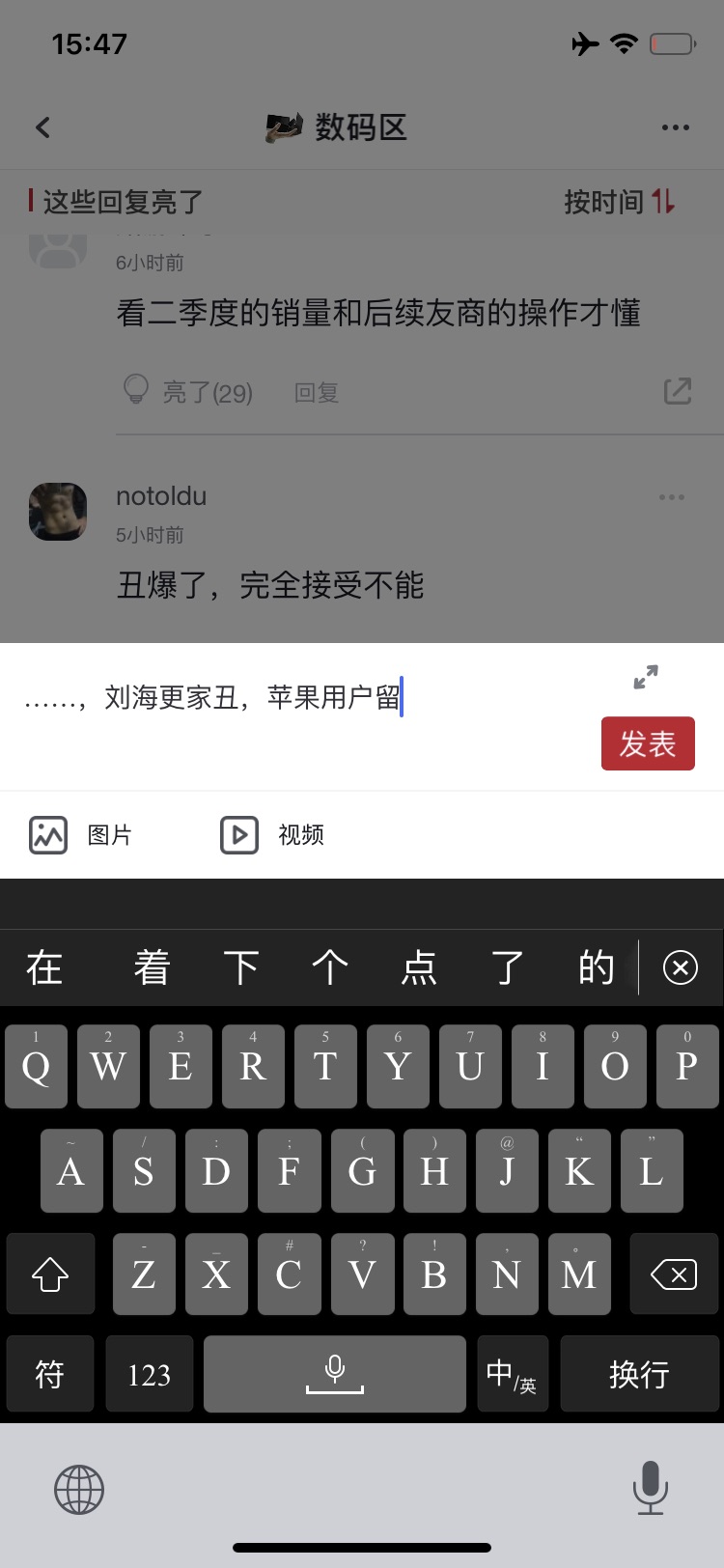
Task: Expand the reply editor to full screen
Action: 646,677
